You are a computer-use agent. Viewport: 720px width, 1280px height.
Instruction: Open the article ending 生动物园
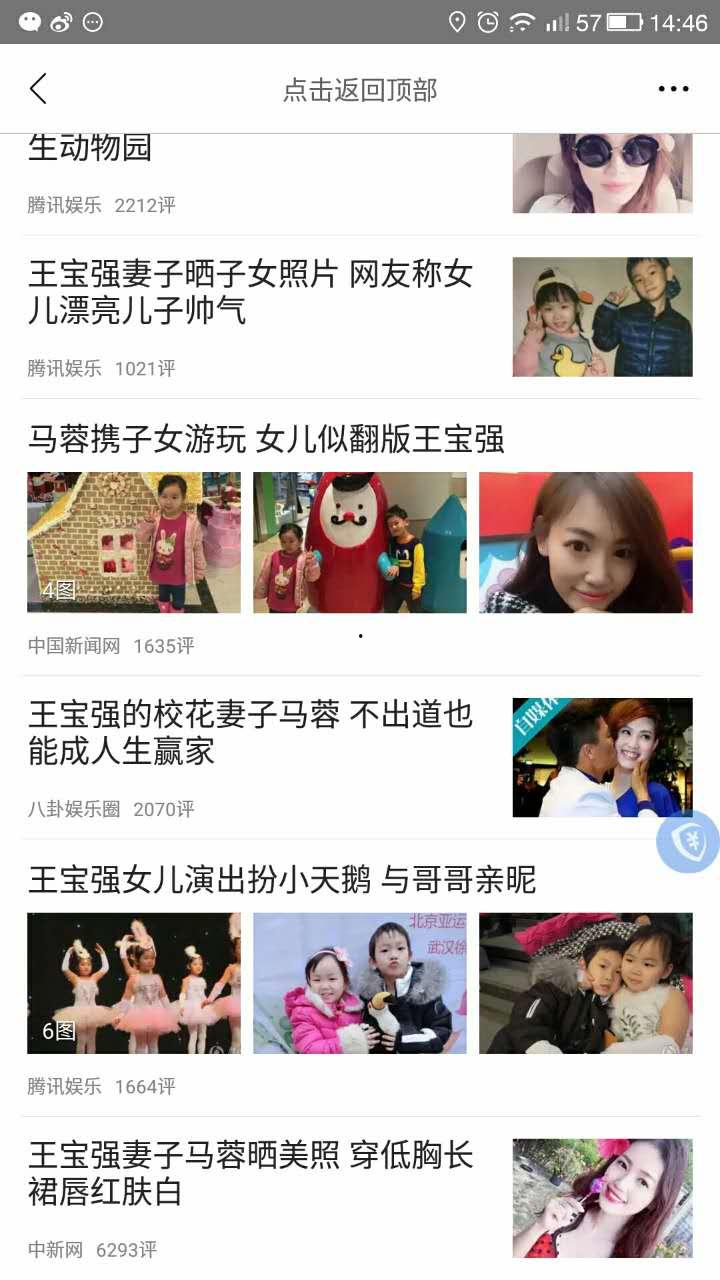[x=90, y=148]
